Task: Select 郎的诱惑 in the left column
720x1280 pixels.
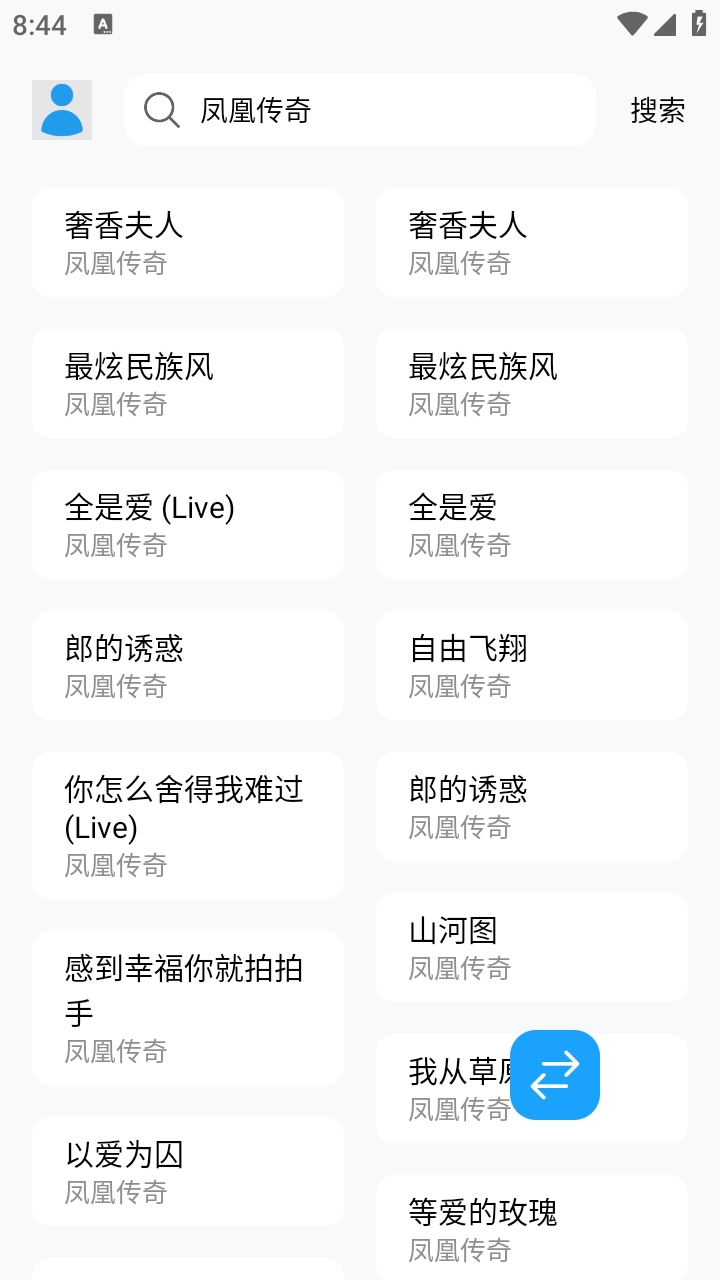Action: click(x=187, y=665)
